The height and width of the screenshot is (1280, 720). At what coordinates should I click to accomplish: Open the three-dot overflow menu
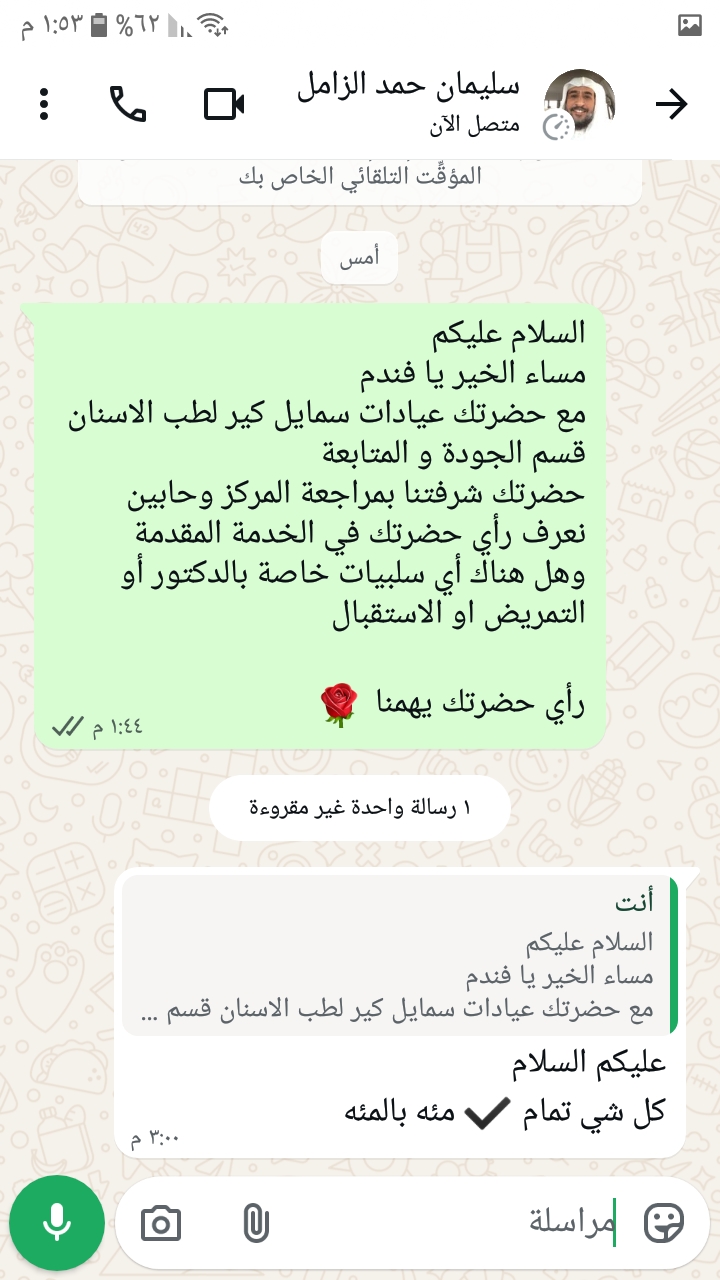click(x=44, y=104)
